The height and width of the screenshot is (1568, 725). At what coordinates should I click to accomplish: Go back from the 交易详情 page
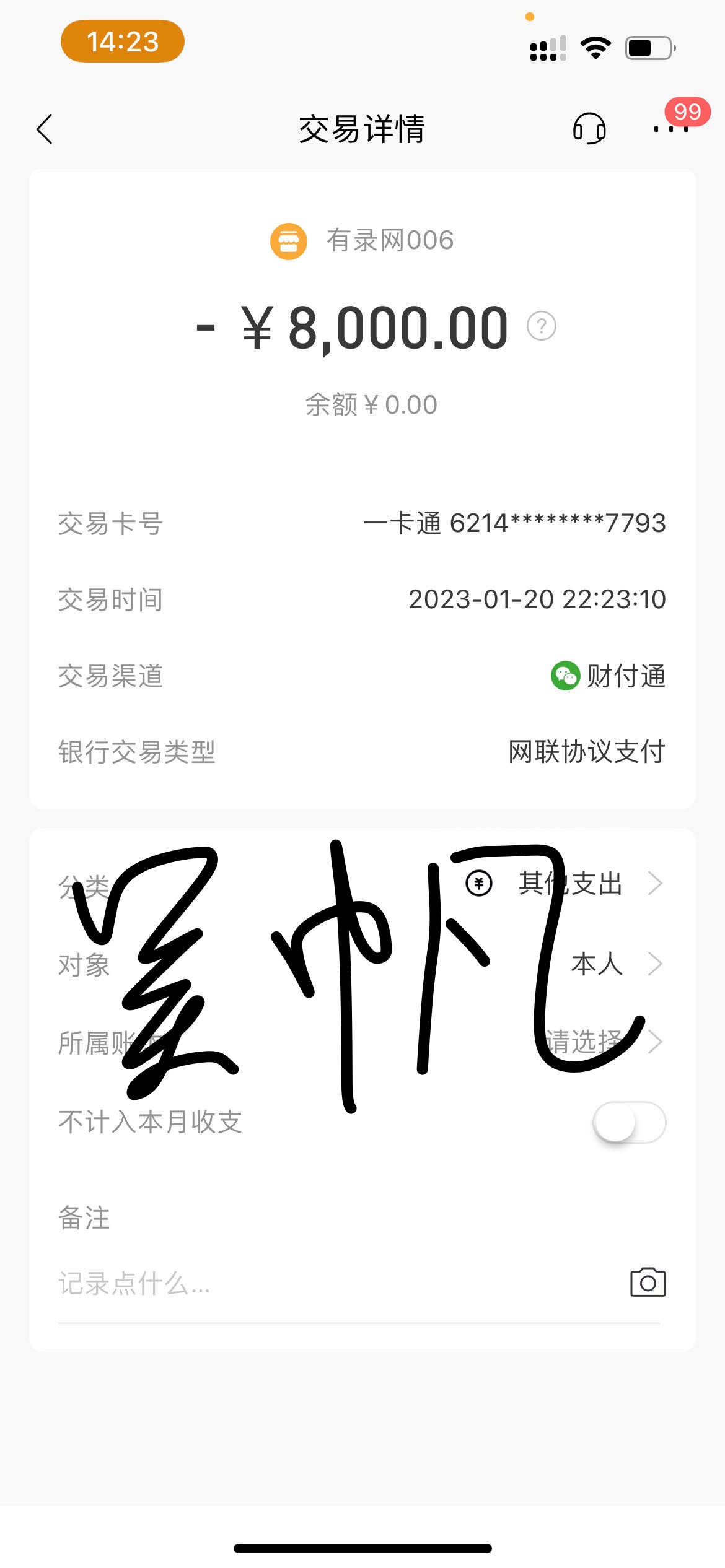(45, 129)
